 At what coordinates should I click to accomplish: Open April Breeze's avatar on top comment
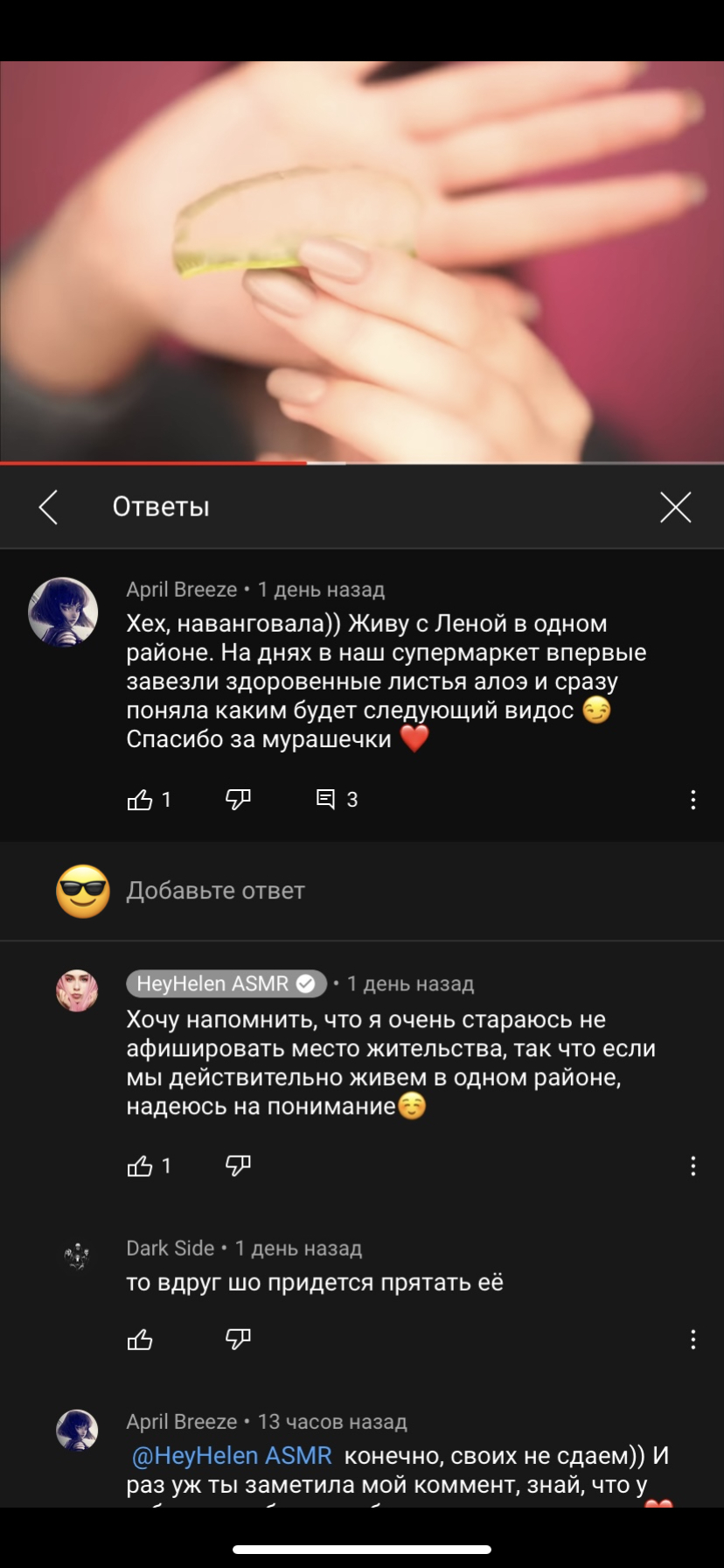coord(63,612)
